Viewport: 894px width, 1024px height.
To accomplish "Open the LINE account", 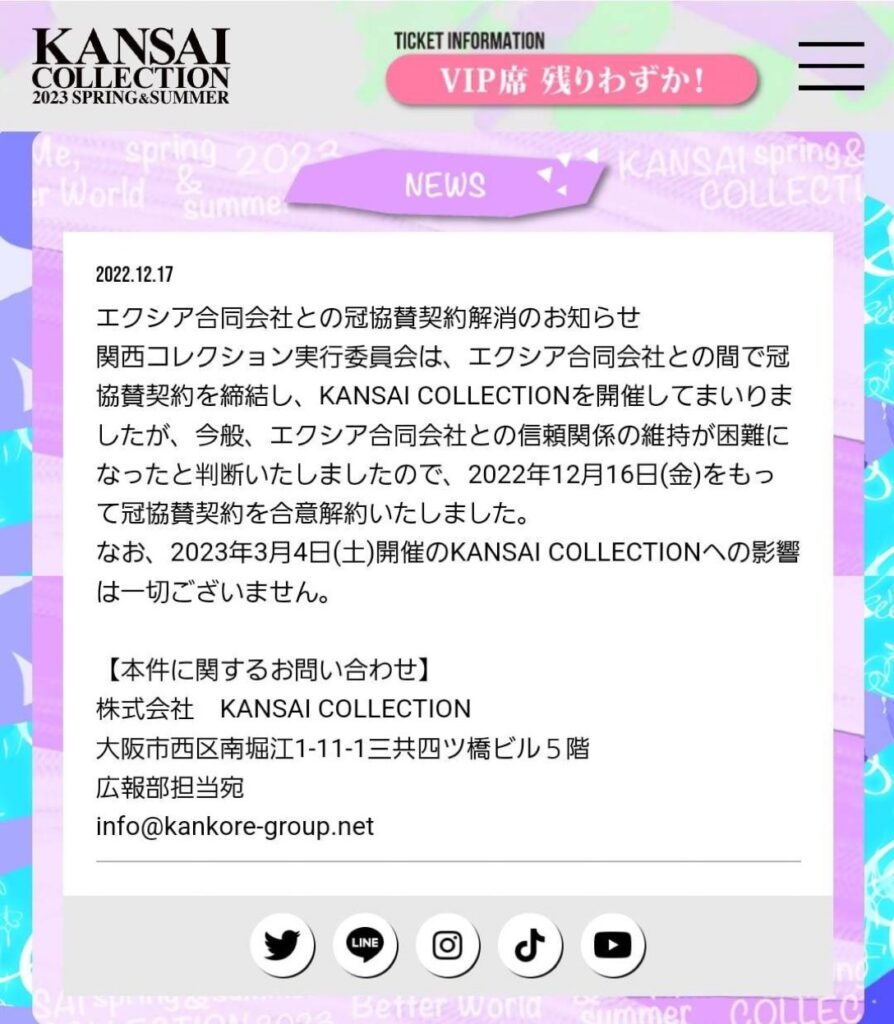I will click(x=365, y=944).
